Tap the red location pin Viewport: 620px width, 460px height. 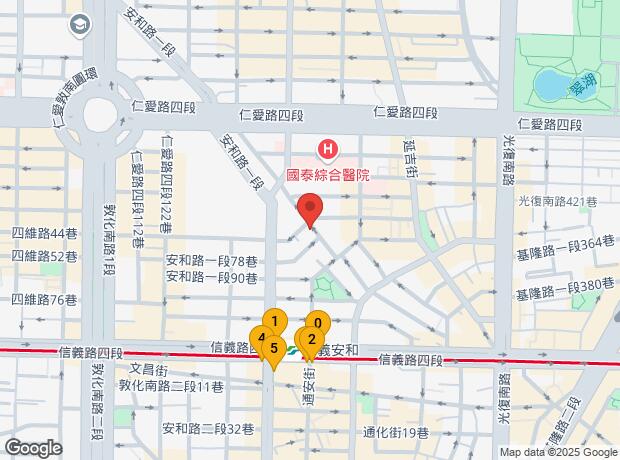tap(310, 212)
